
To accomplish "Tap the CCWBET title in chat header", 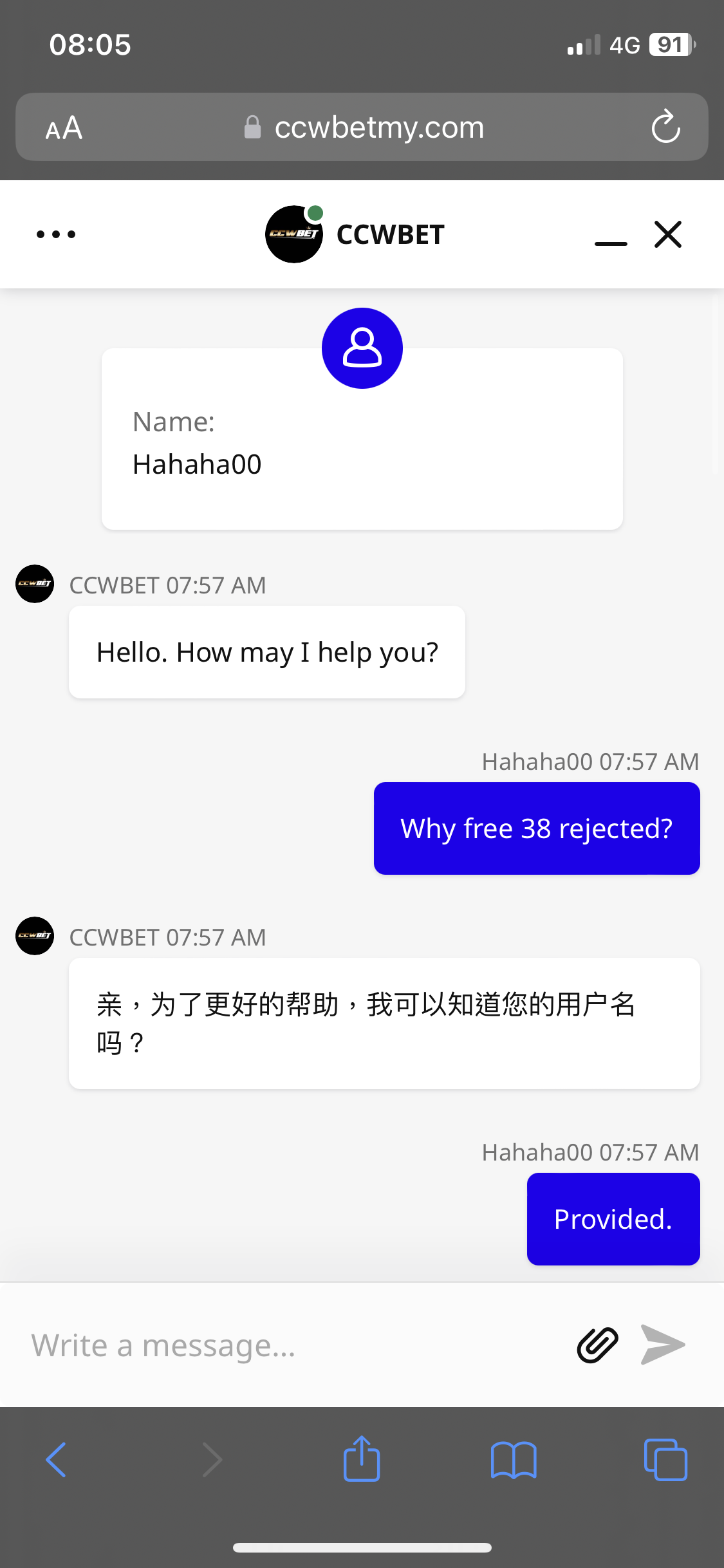I will coord(389,234).
